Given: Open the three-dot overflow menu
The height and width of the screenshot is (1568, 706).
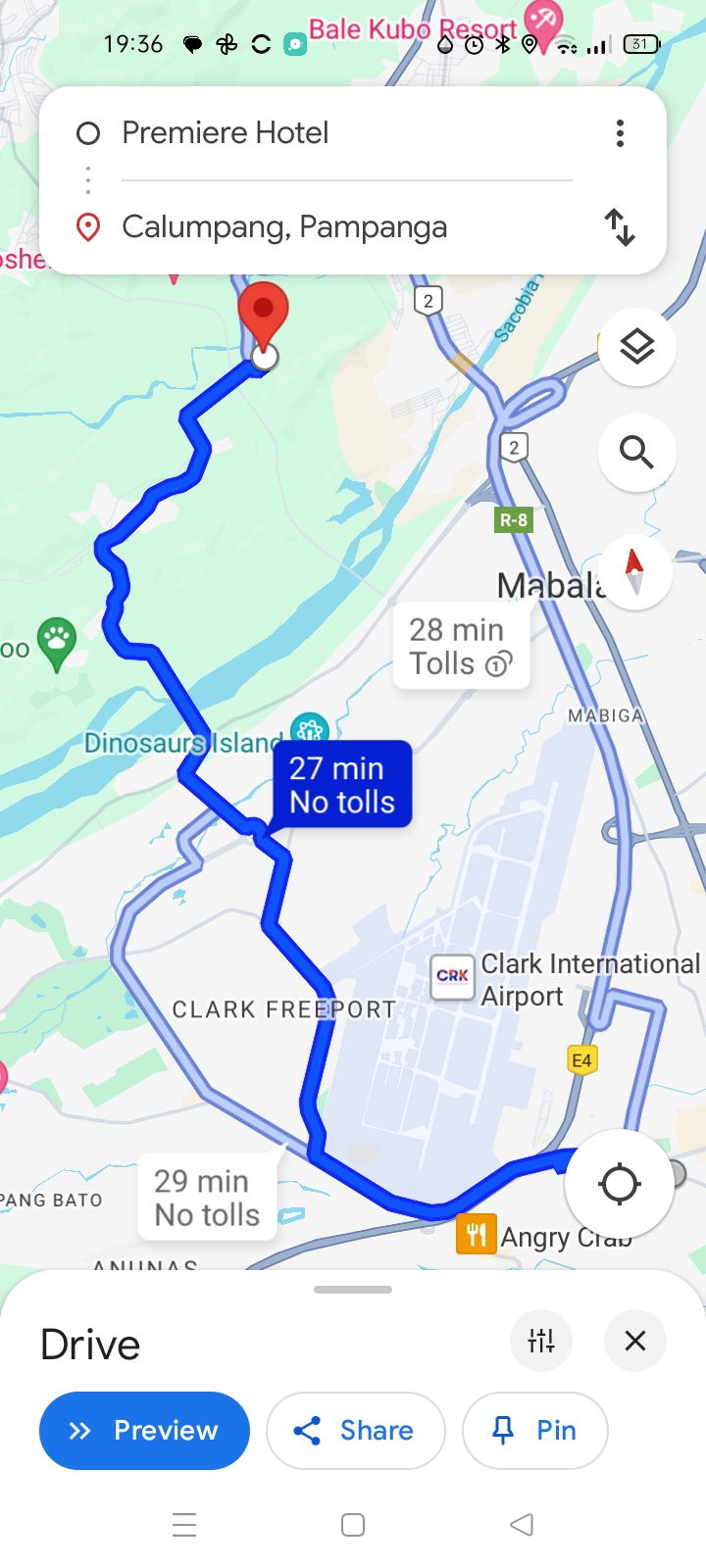Looking at the screenshot, I should click(620, 133).
